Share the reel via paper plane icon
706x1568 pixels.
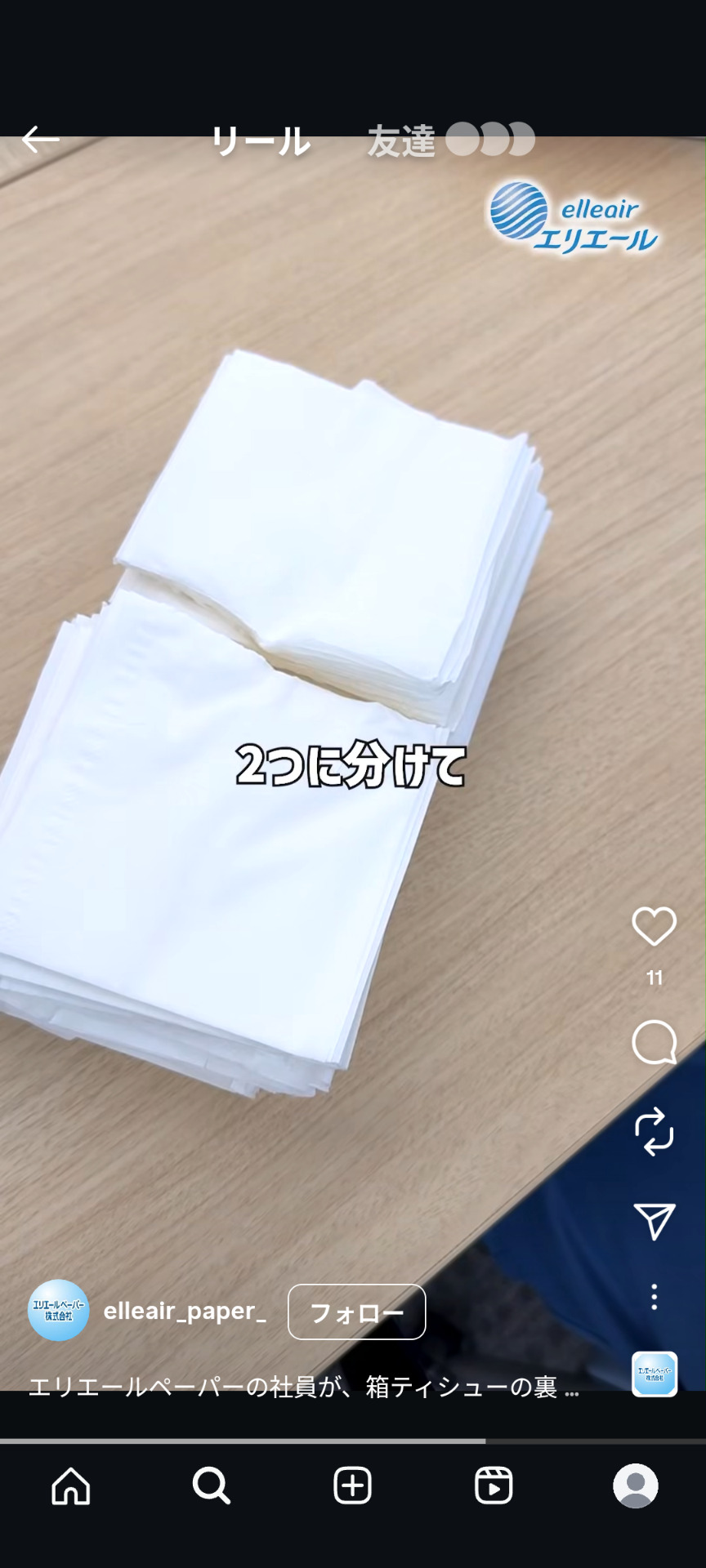tap(654, 1220)
